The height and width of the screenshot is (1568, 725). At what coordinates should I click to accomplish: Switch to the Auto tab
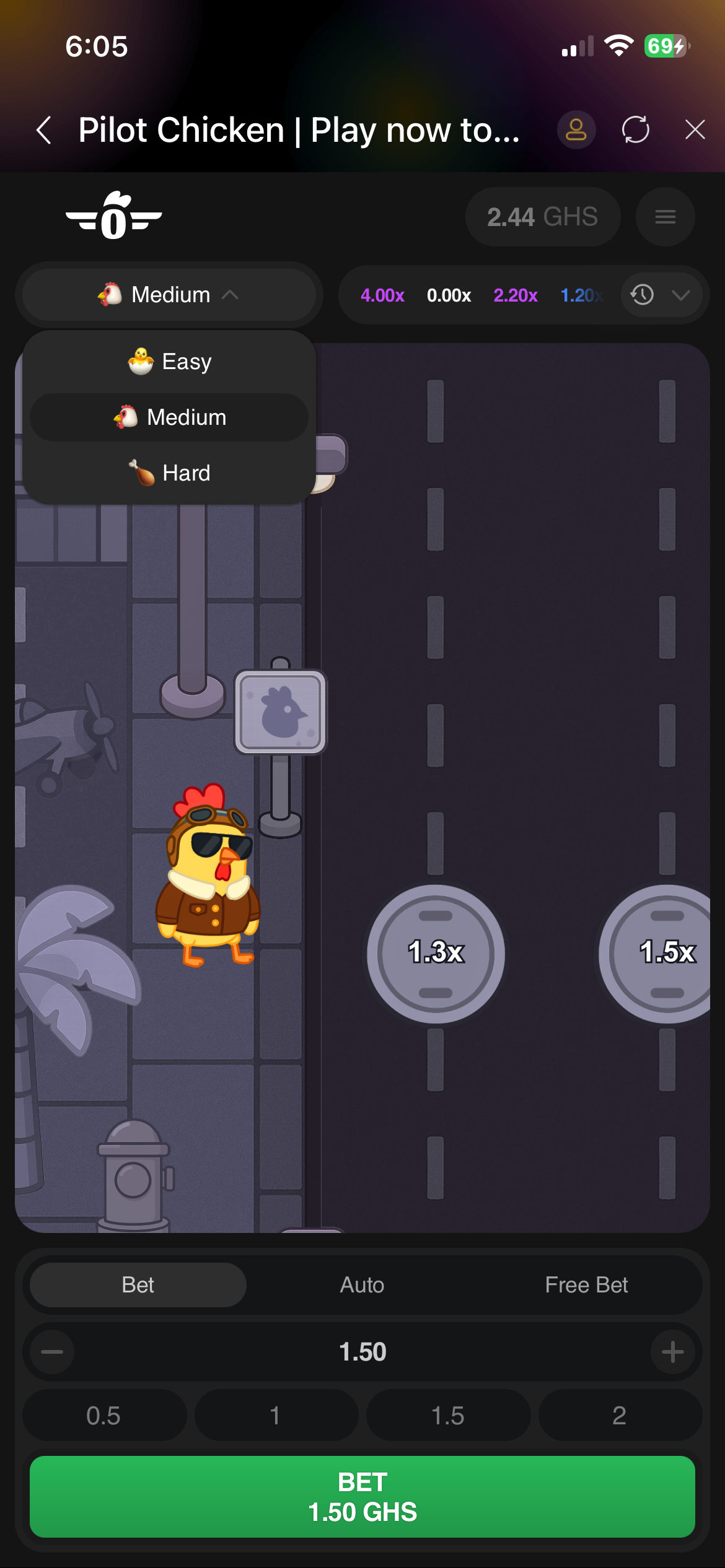362,1285
